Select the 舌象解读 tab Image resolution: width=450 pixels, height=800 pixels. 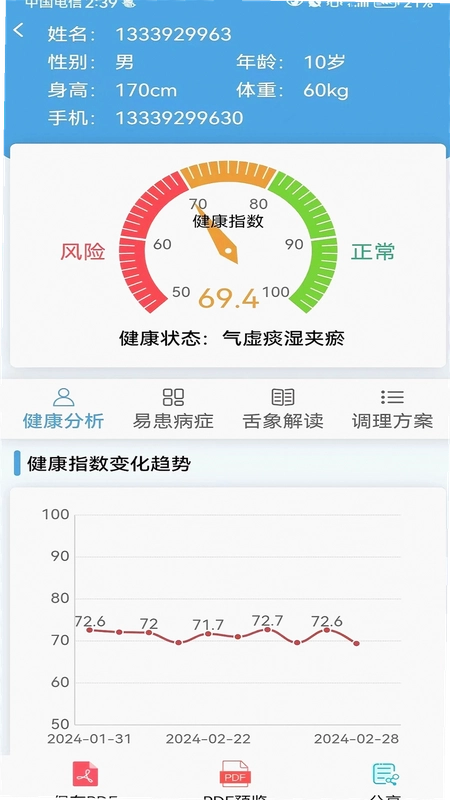tap(283, 409)
